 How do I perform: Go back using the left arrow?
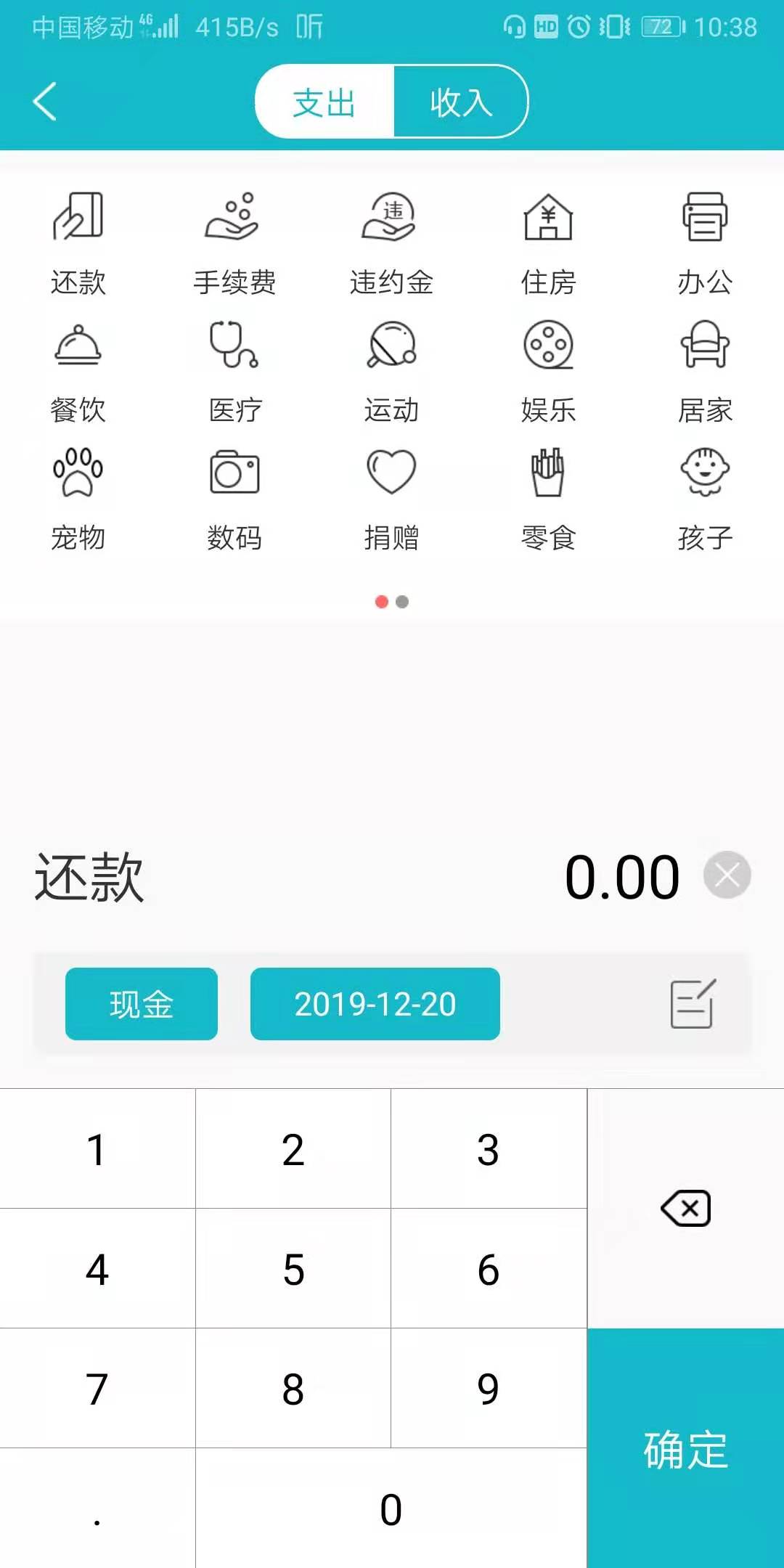coord(45,101)
